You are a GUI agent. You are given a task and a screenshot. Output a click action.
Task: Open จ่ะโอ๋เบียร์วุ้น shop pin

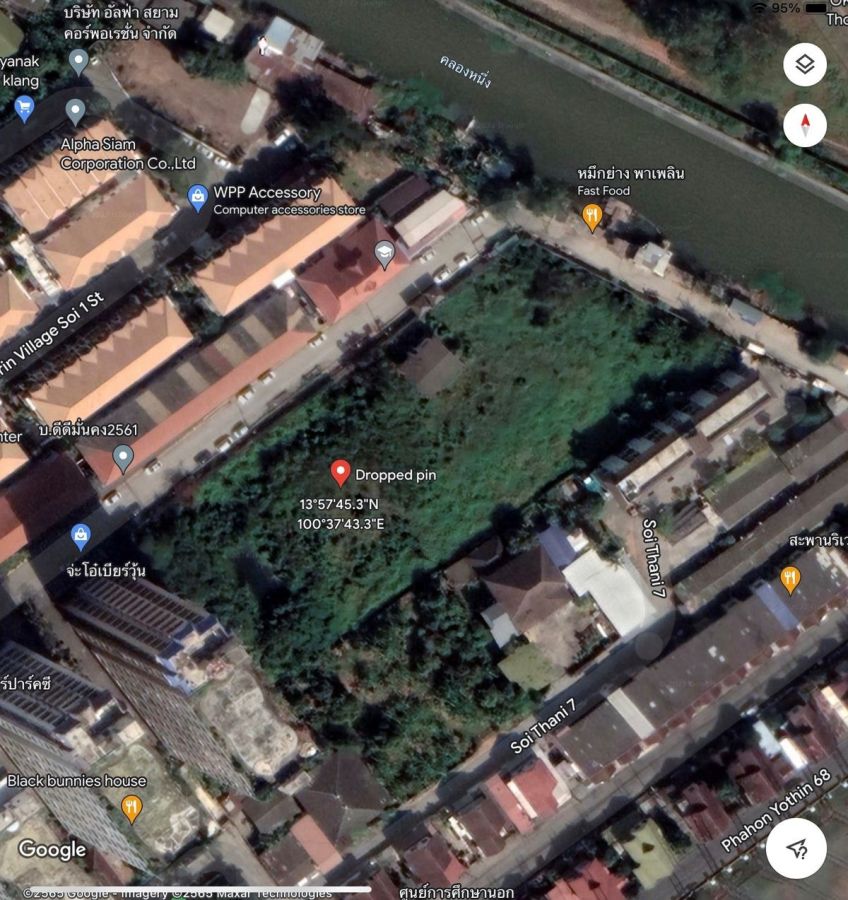[x=81, y=537]
